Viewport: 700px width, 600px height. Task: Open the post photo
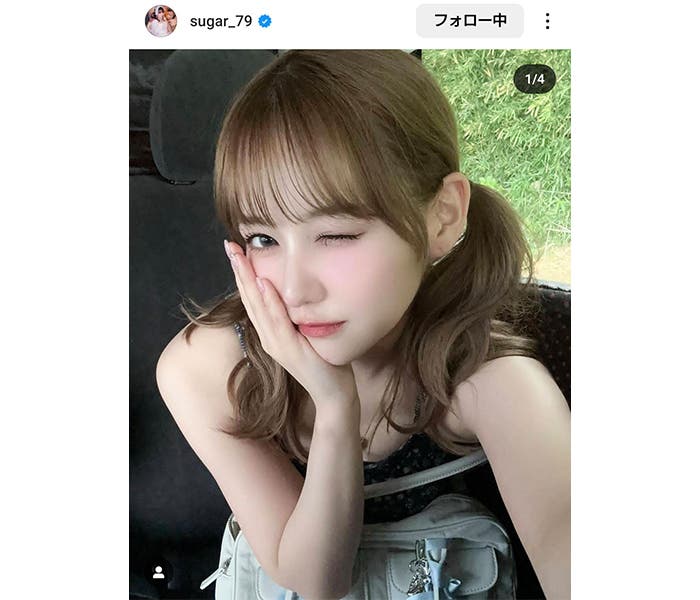click(x=350, y=320)
